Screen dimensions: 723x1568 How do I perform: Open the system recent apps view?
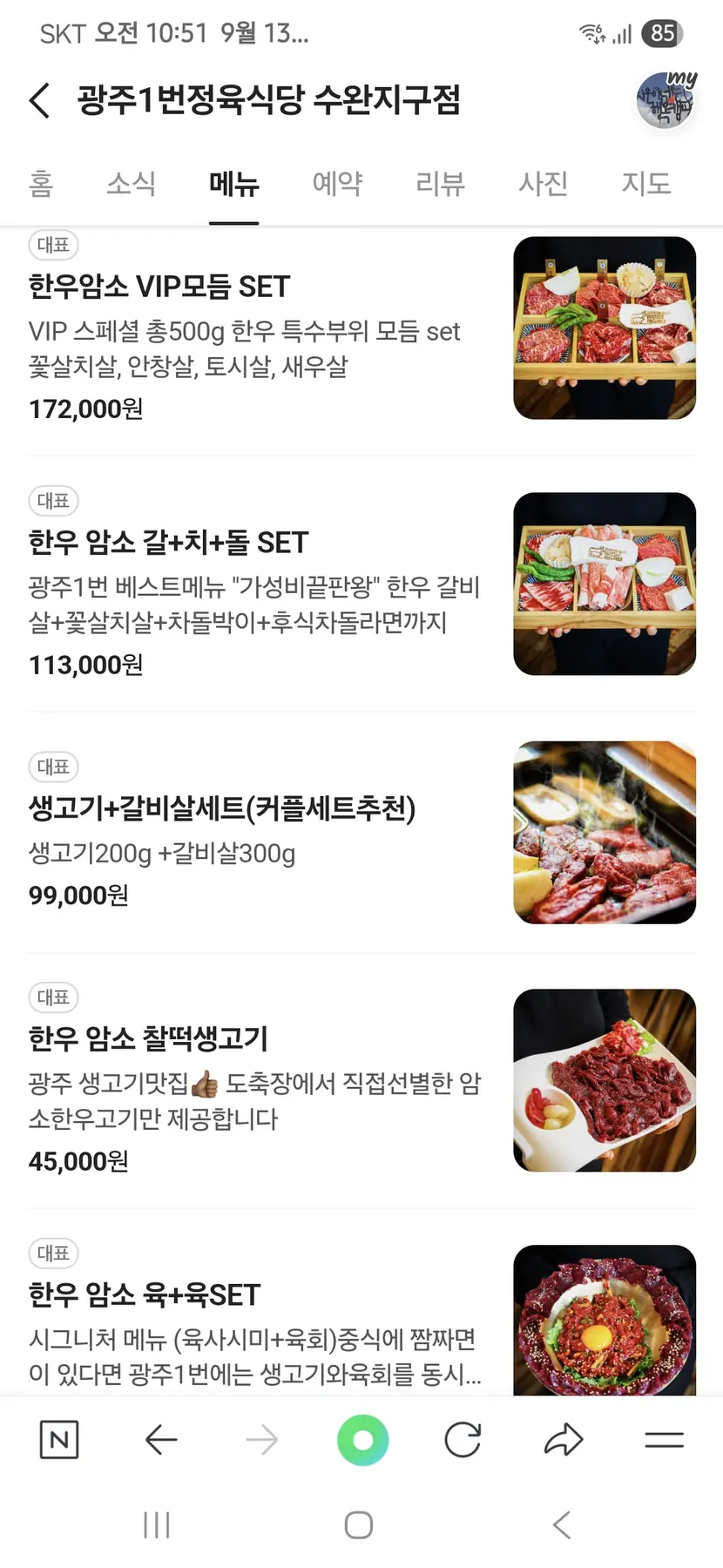[x=156, y=1525]
